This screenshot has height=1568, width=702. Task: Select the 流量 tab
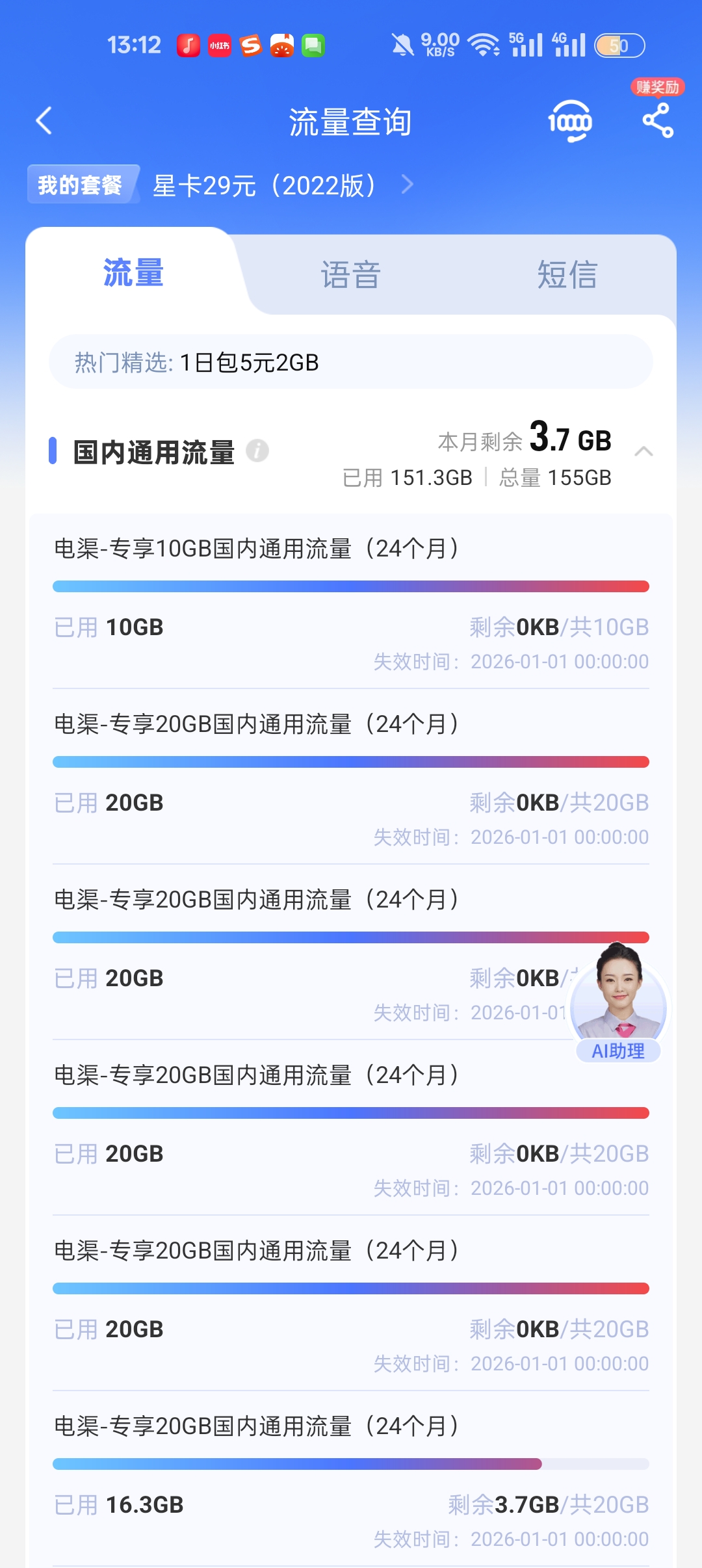pos(133,276)
